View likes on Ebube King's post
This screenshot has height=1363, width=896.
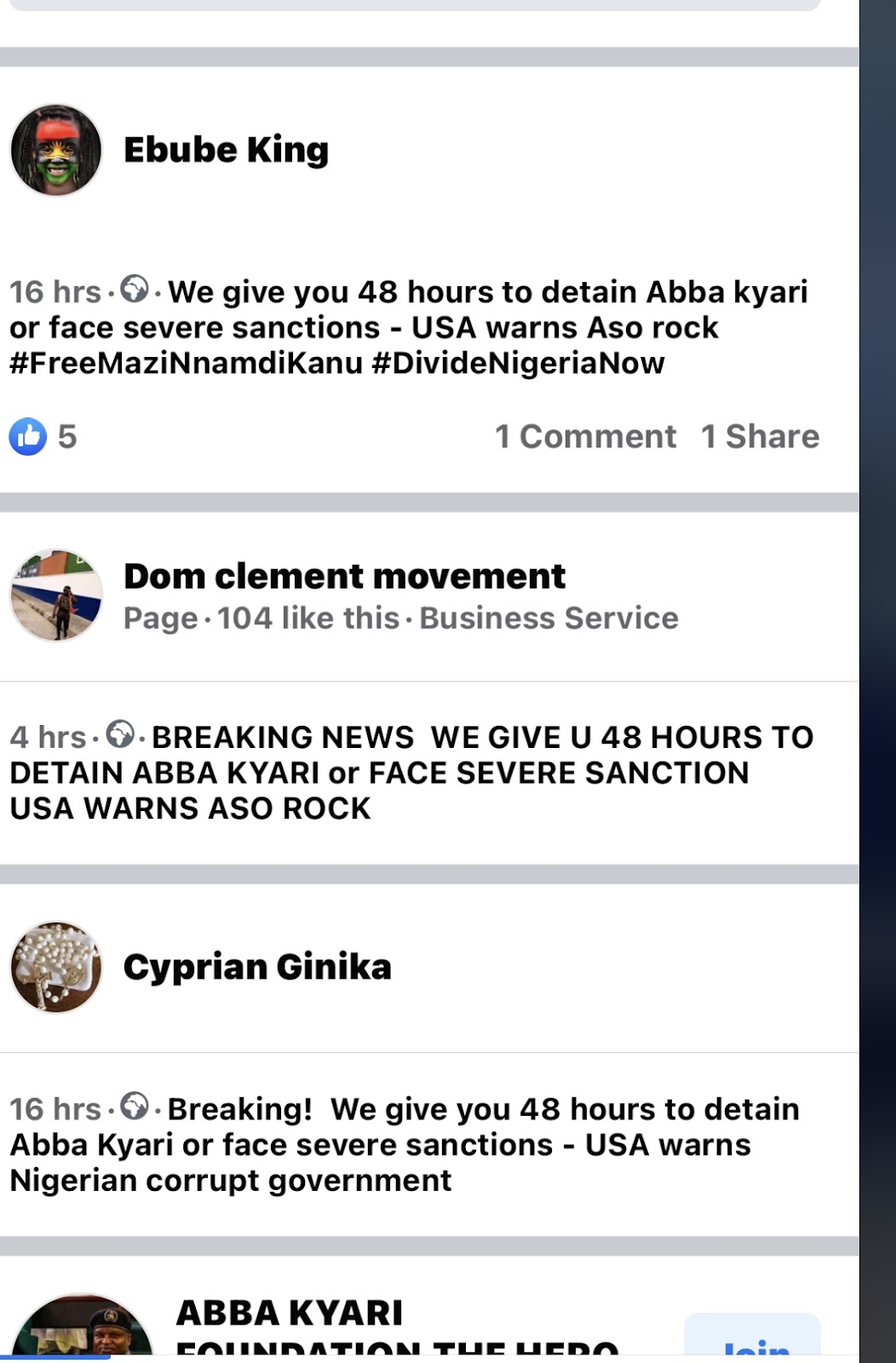click(x=43, y=437)
